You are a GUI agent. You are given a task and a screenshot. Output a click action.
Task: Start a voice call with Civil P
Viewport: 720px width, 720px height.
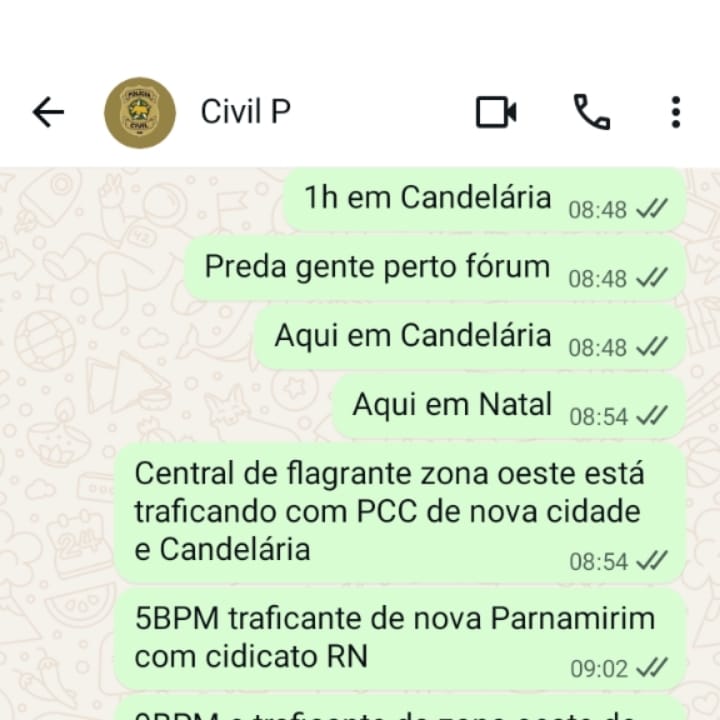pyautogui.click(x=591, y=113)
